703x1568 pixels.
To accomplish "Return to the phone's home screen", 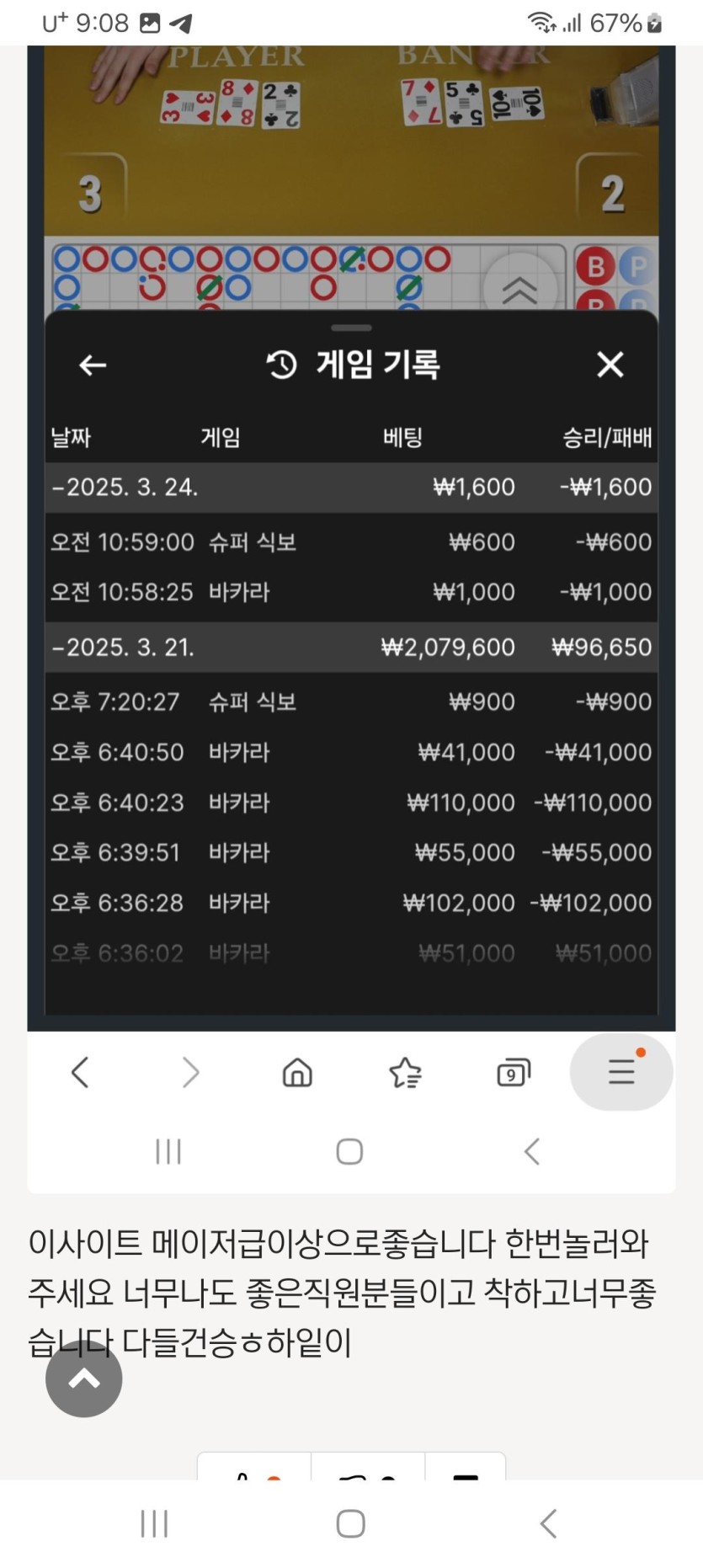I will 350,1523.
